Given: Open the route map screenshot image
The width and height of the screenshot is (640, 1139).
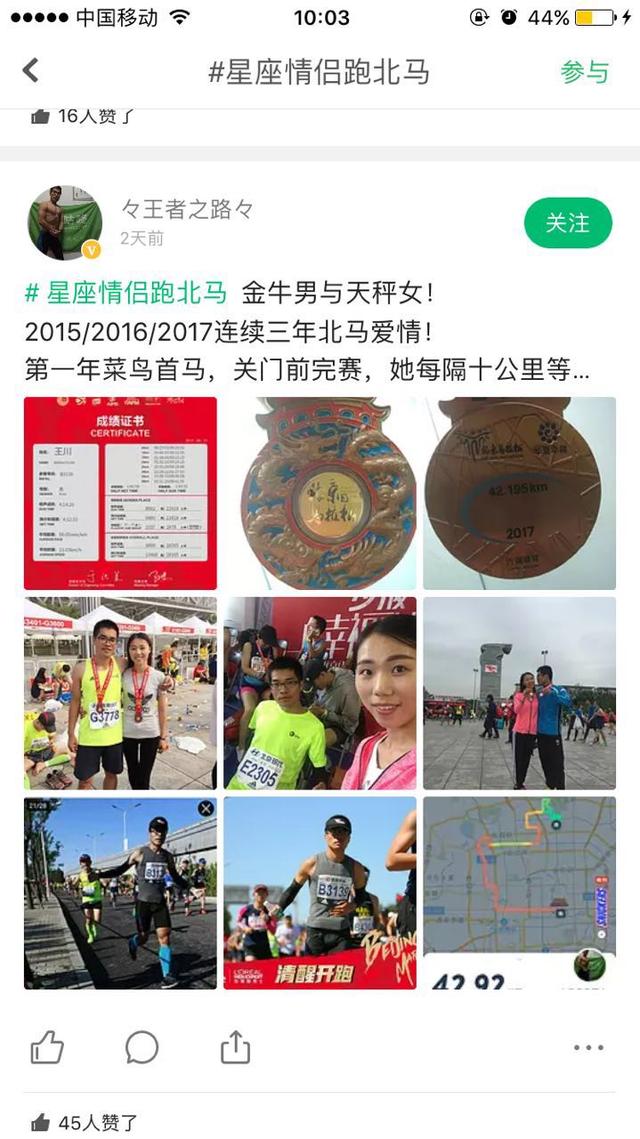Looking at the screenshot, I should pyautogui.click(x=519, y=893).
